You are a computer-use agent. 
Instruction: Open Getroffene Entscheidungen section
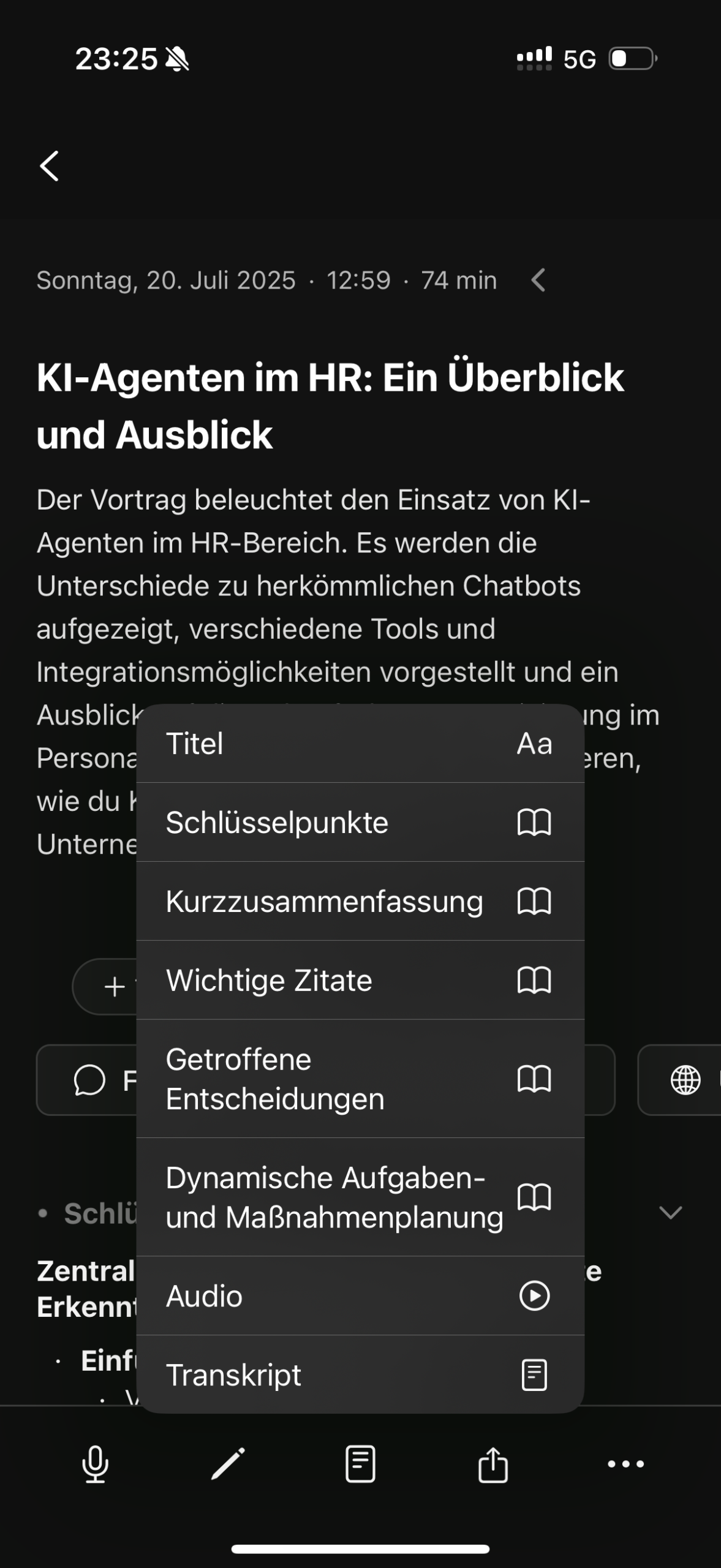click(360, 1079)
